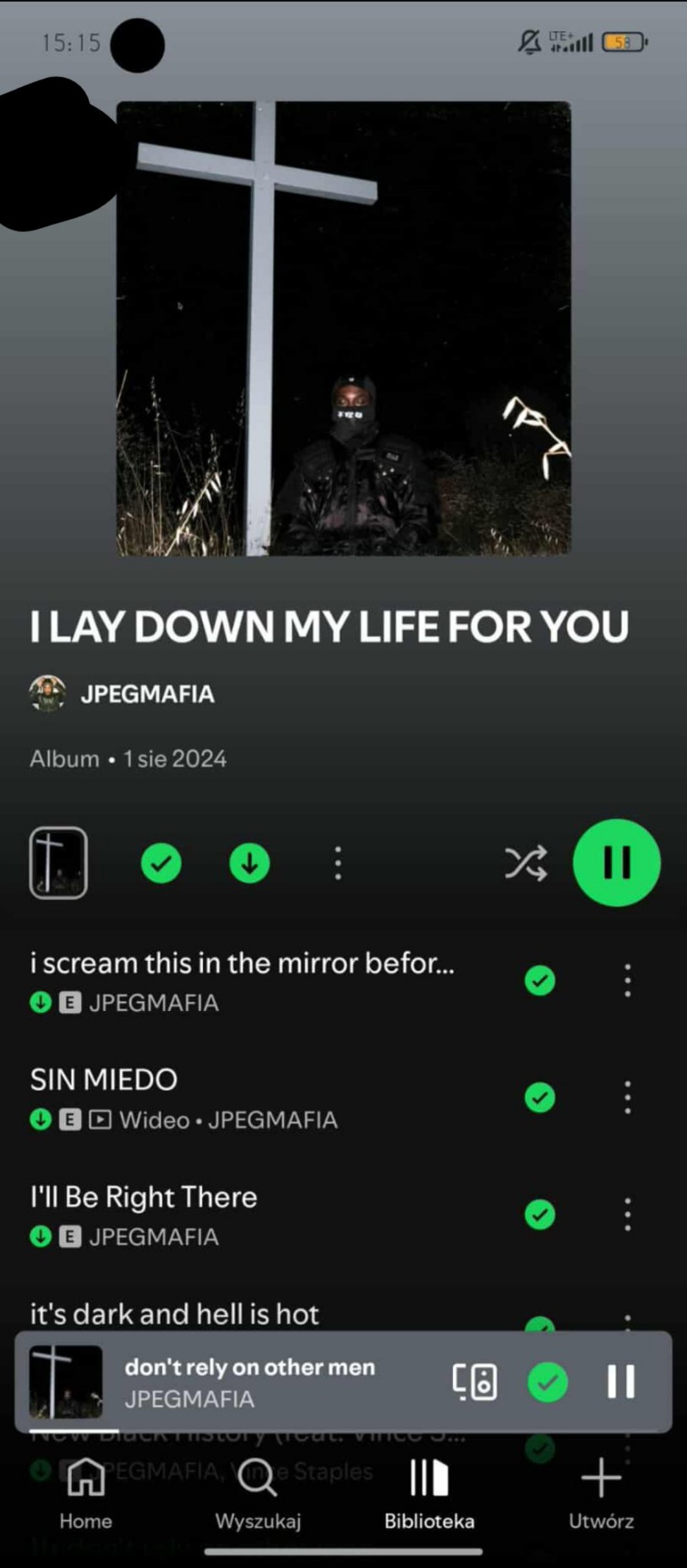The height and width of the screenshot is (1568, 687).
Task: Toggle shuffle for this album
Action: pyautogui.click(x=526, y=863)
